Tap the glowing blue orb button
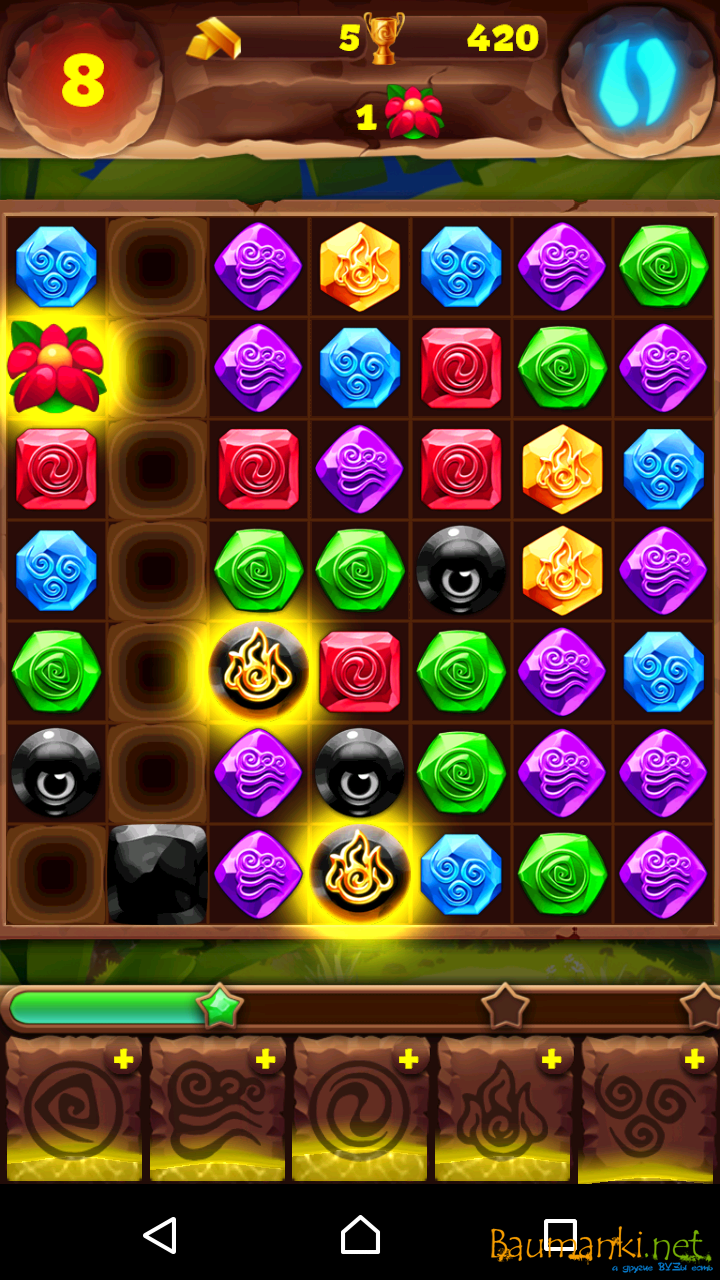The height and width of the screenshot is (1280, 720). click(637, 80)
